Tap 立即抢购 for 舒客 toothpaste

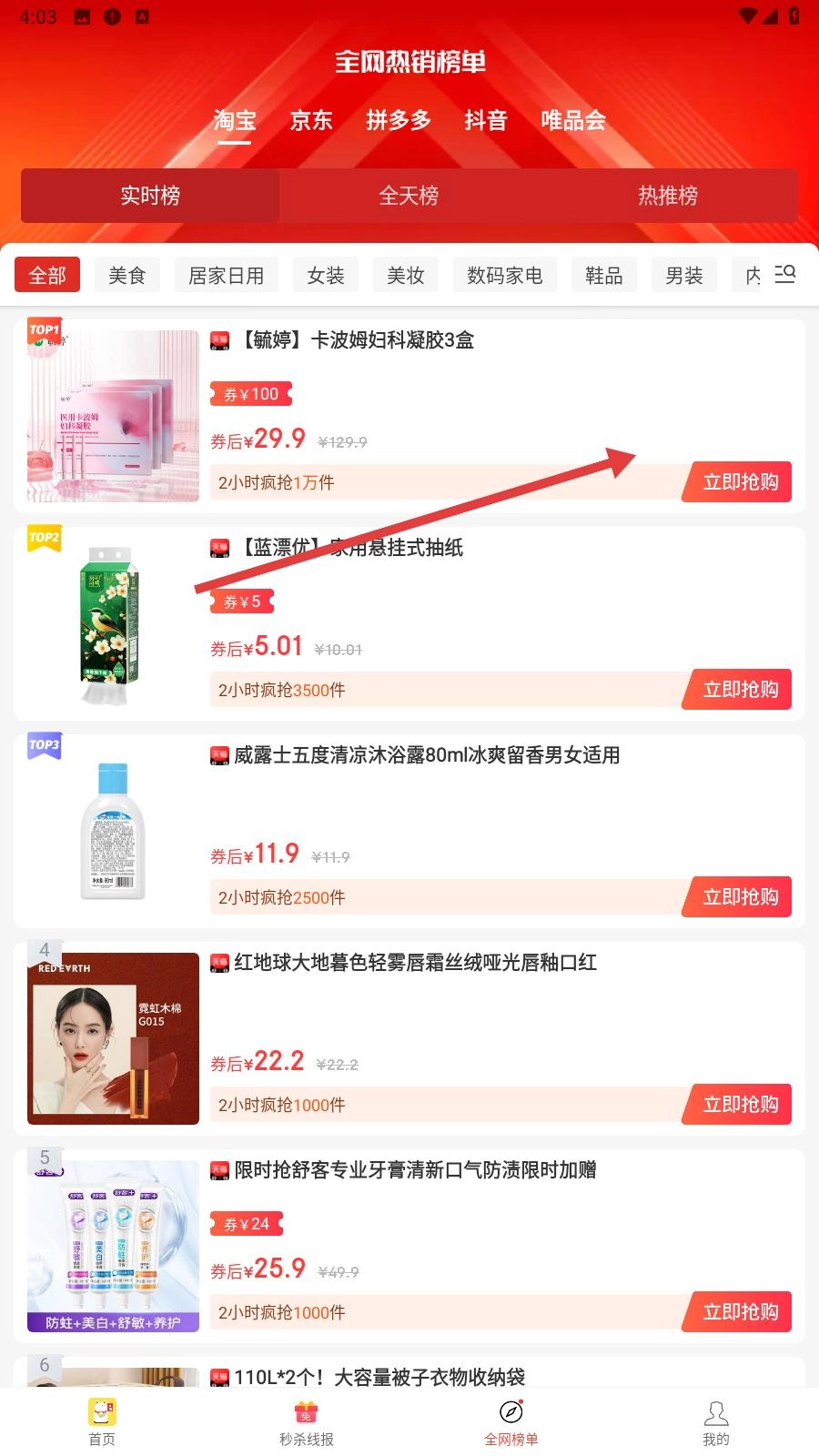click(x=740, y=1312)
